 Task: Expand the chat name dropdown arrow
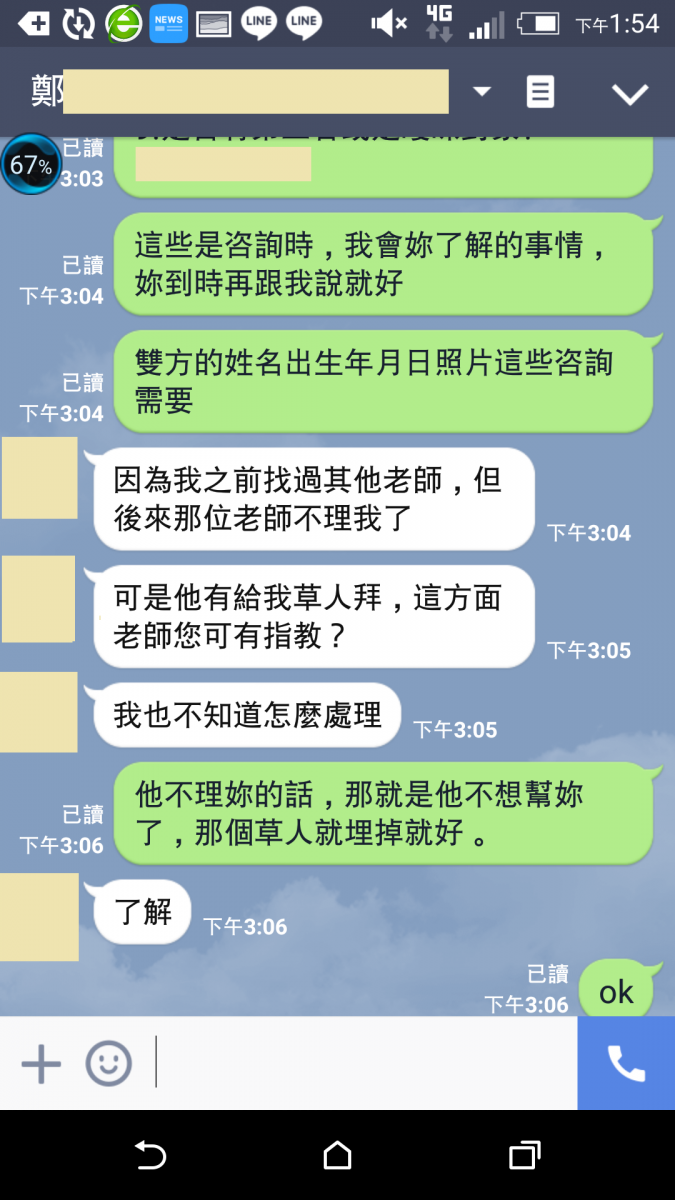pyautogui.click(x=482, y=92)
